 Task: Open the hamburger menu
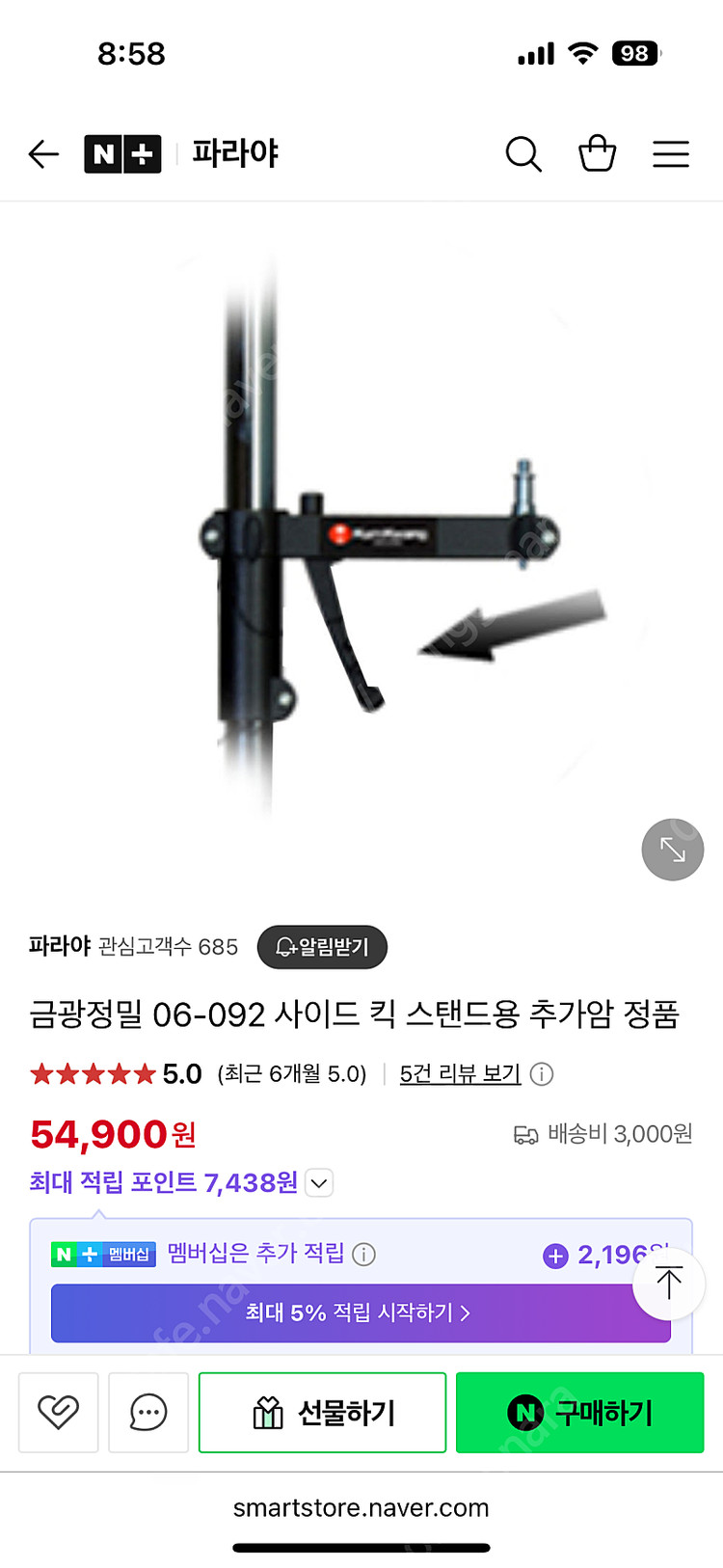(671, 153)
